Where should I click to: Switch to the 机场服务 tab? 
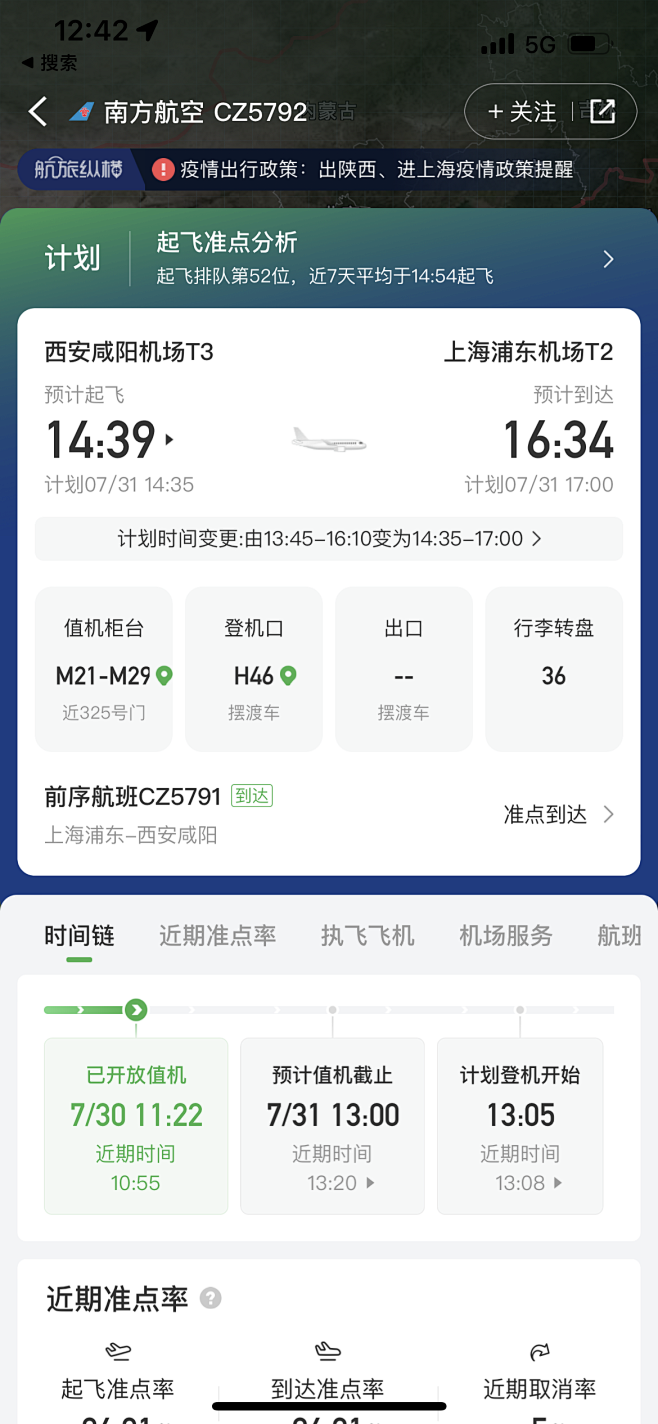505,936
